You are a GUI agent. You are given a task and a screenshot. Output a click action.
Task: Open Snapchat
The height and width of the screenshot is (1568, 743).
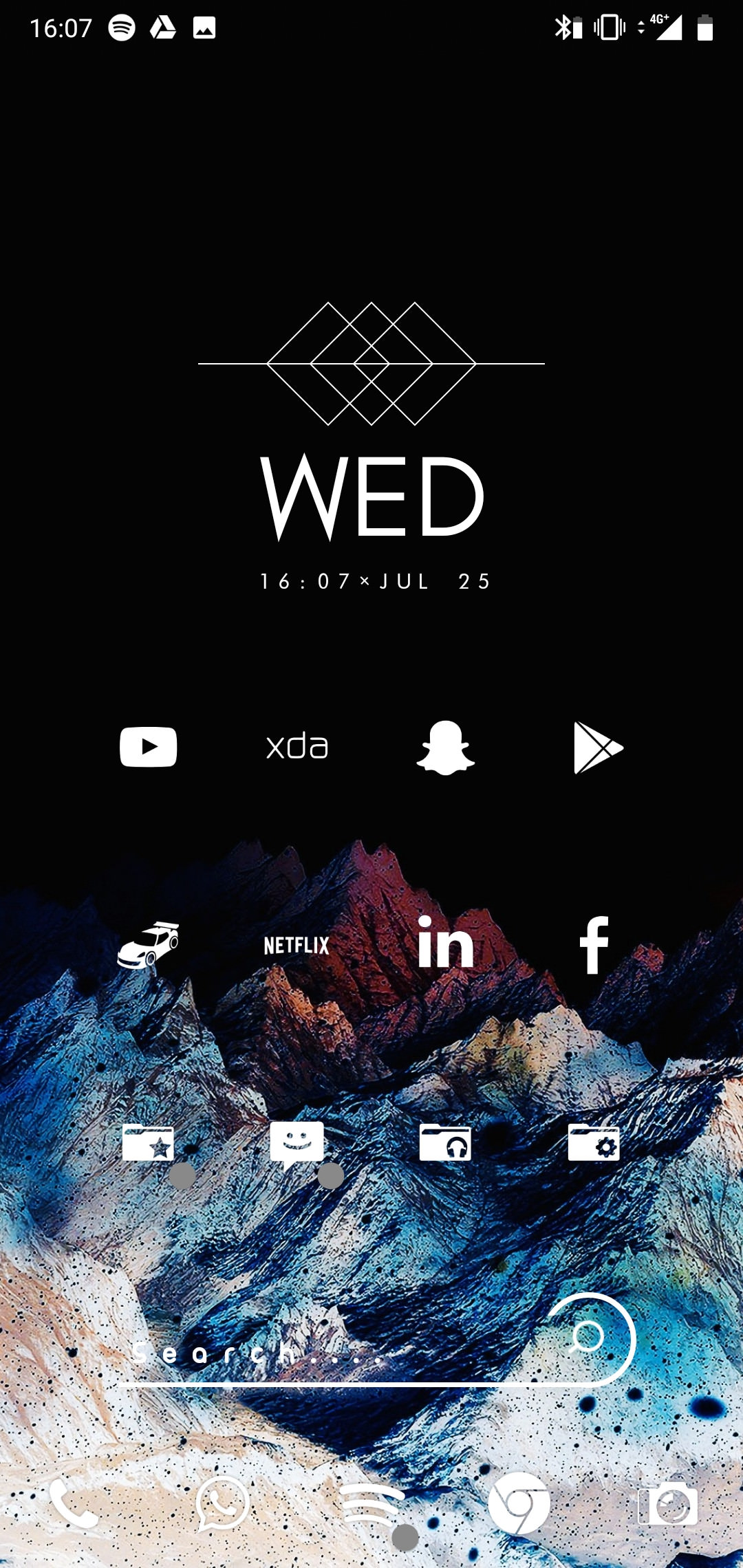click(x=446, y=746)
